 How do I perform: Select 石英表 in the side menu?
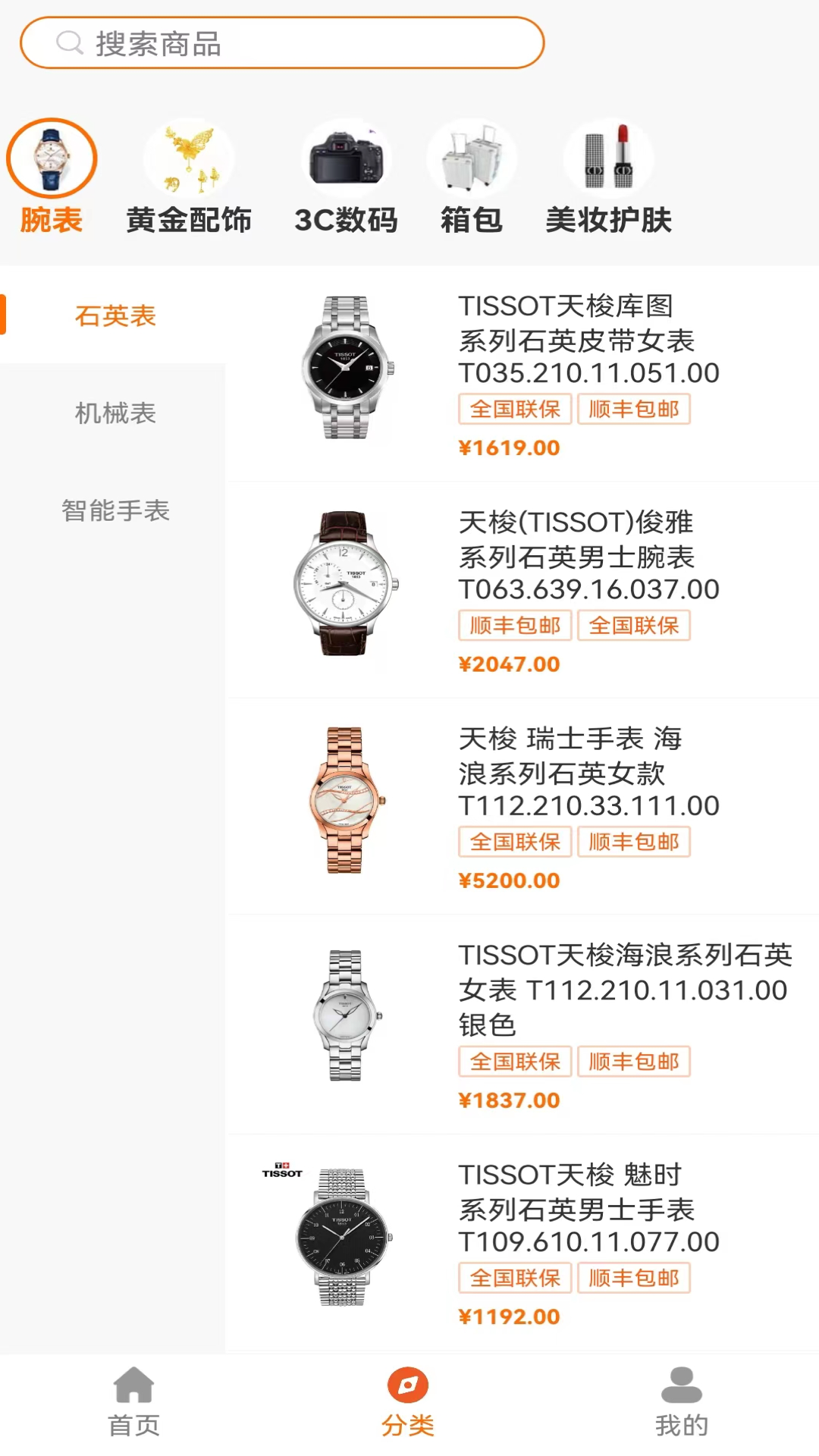(115, 315)
